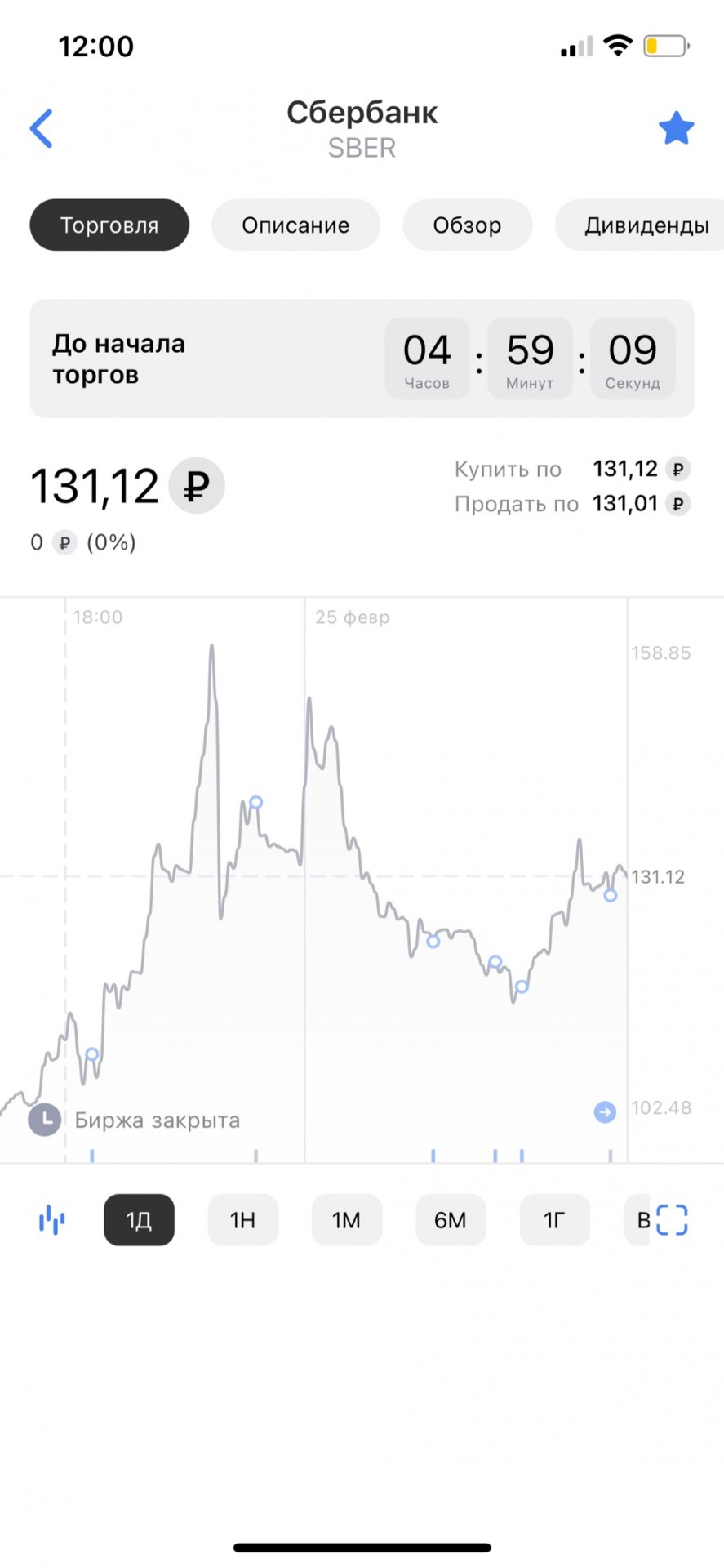
Task: Change chart type with candlestick icon
Action: pyautogui.click(x=51, y=1220)
